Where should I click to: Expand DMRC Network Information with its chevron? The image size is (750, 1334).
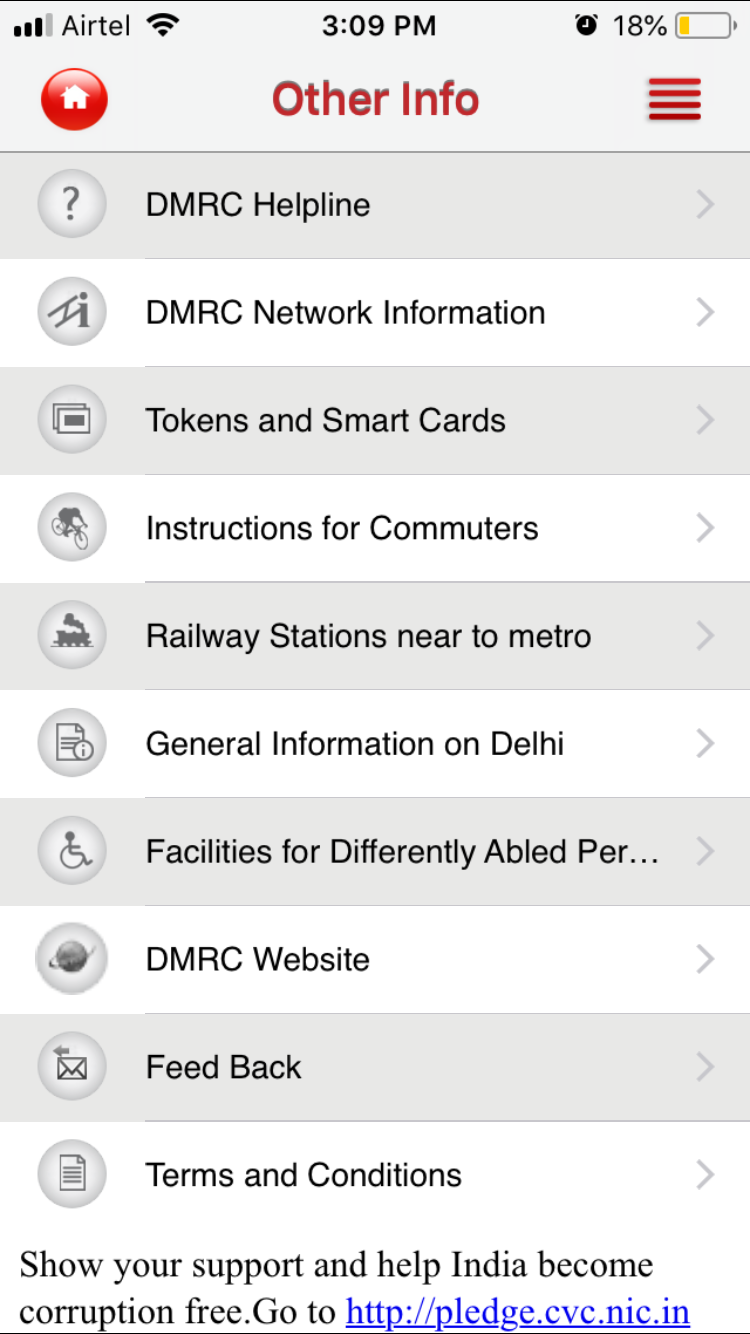(x=705, y=312)
